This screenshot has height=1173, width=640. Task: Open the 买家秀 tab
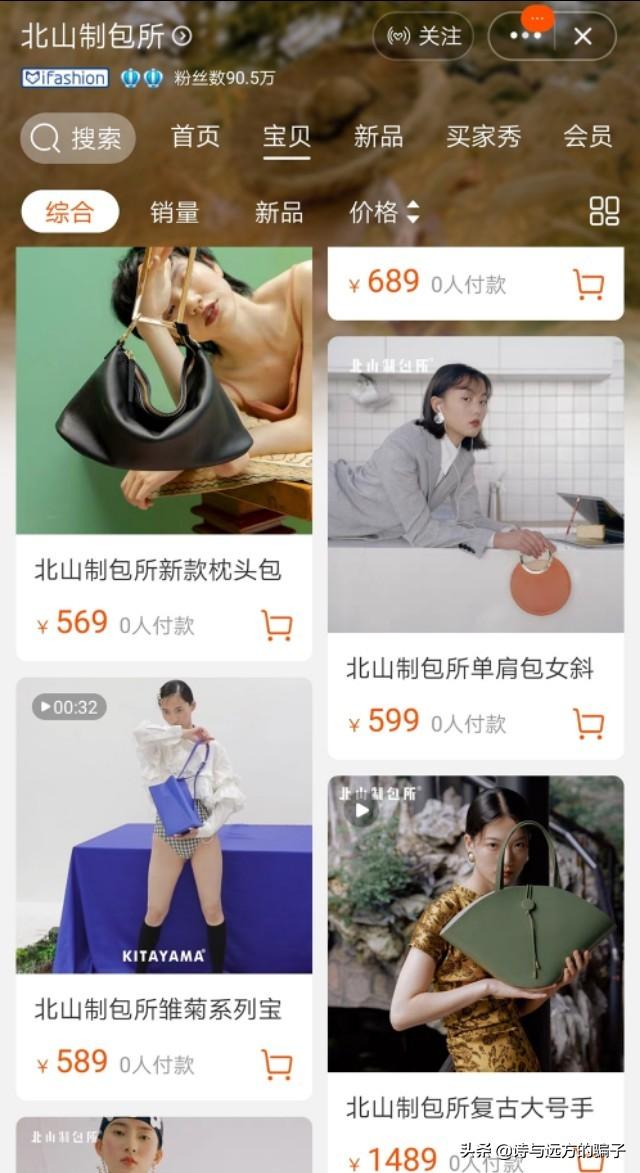[x=483, y=137]
